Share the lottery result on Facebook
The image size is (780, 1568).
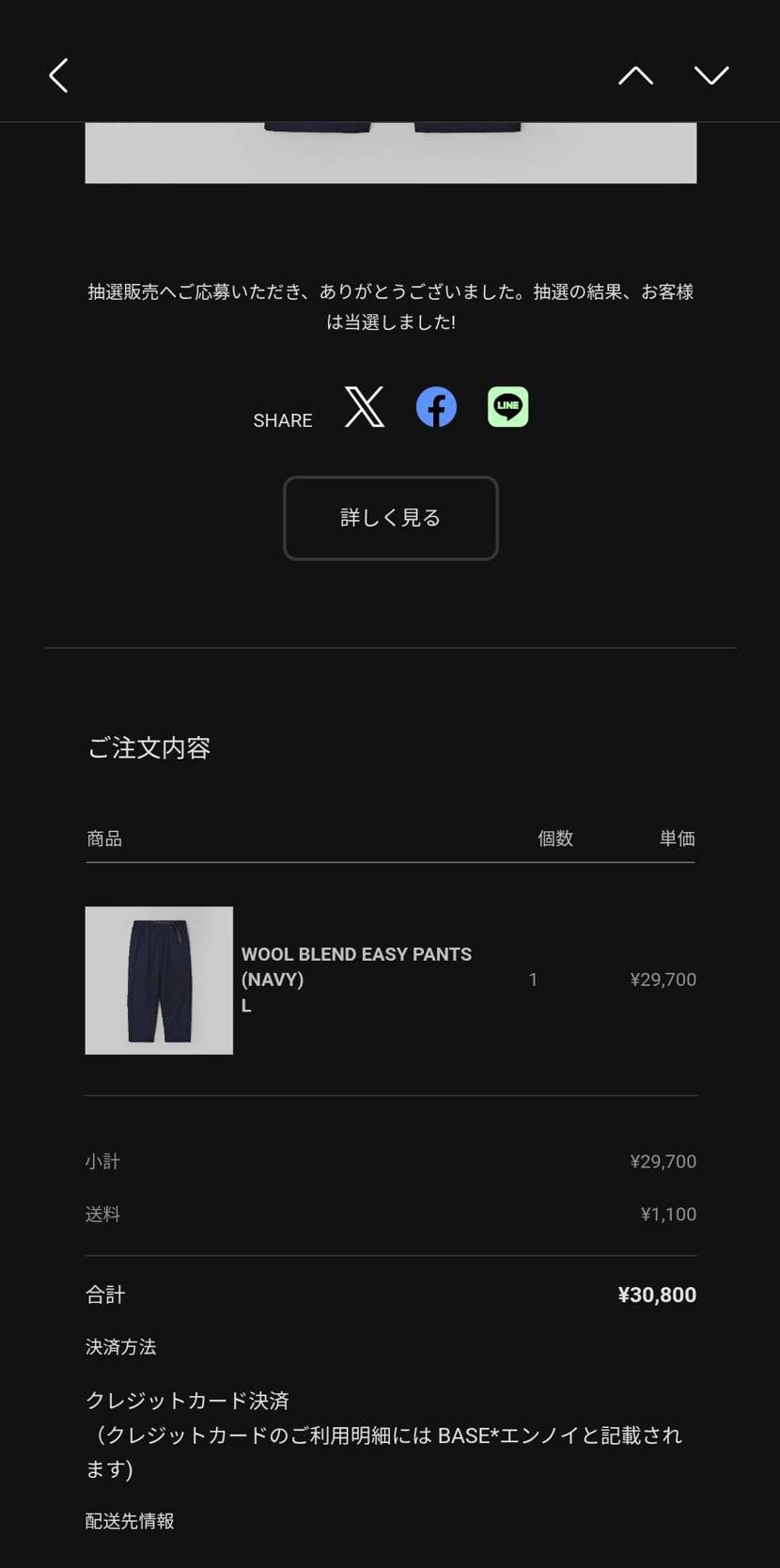[x=436, y=407]
